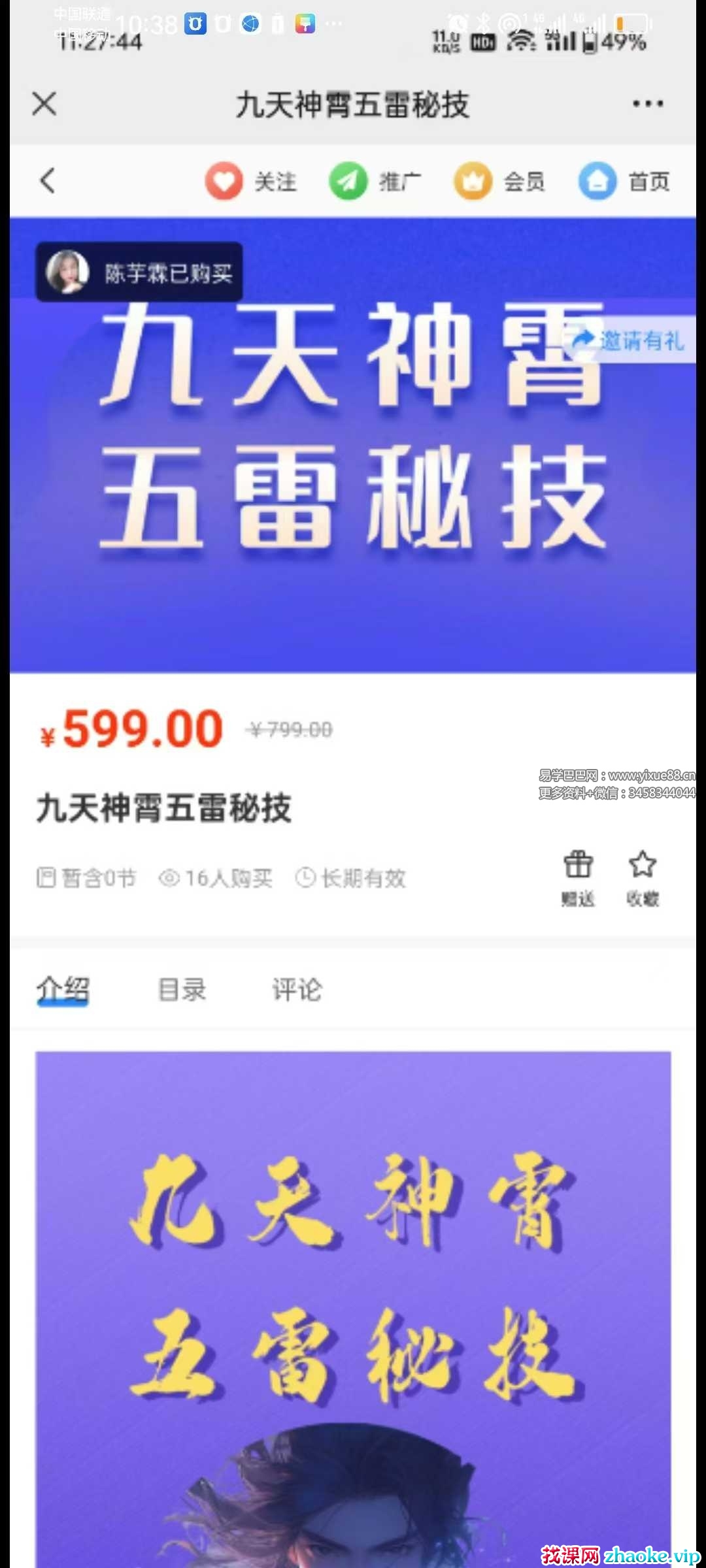706x1568 pixels.
Task: Open the 会员 membership page
Action: click(x=500, y=181)
